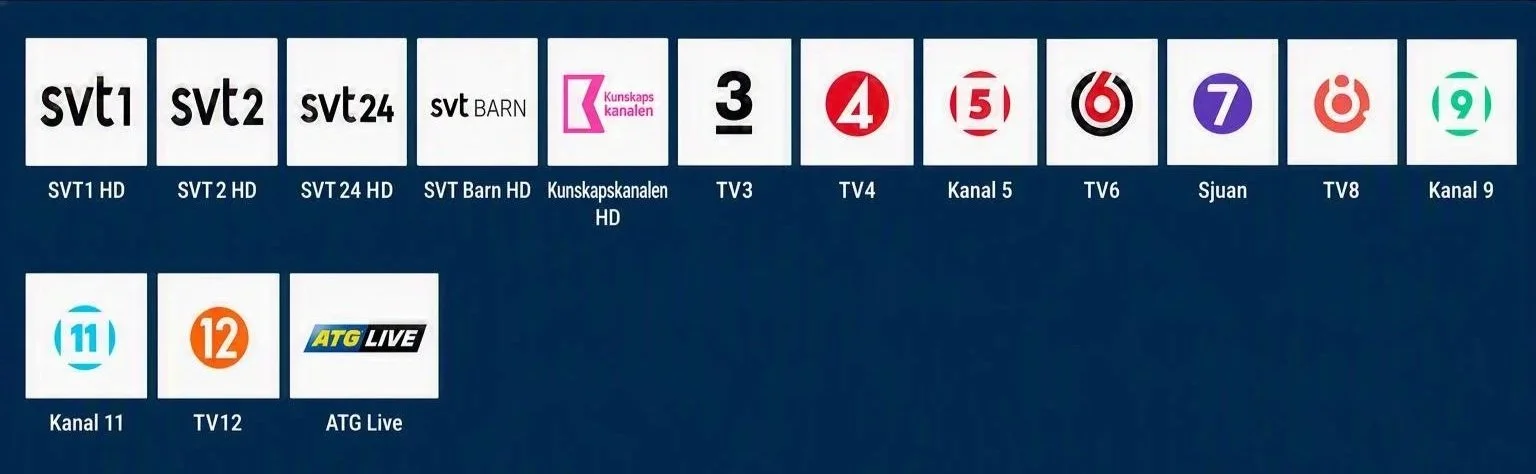Viewport: 1536px width, 474px height.
Task: Select the SVT 2 HD channel tile
Action: point(217,102)
